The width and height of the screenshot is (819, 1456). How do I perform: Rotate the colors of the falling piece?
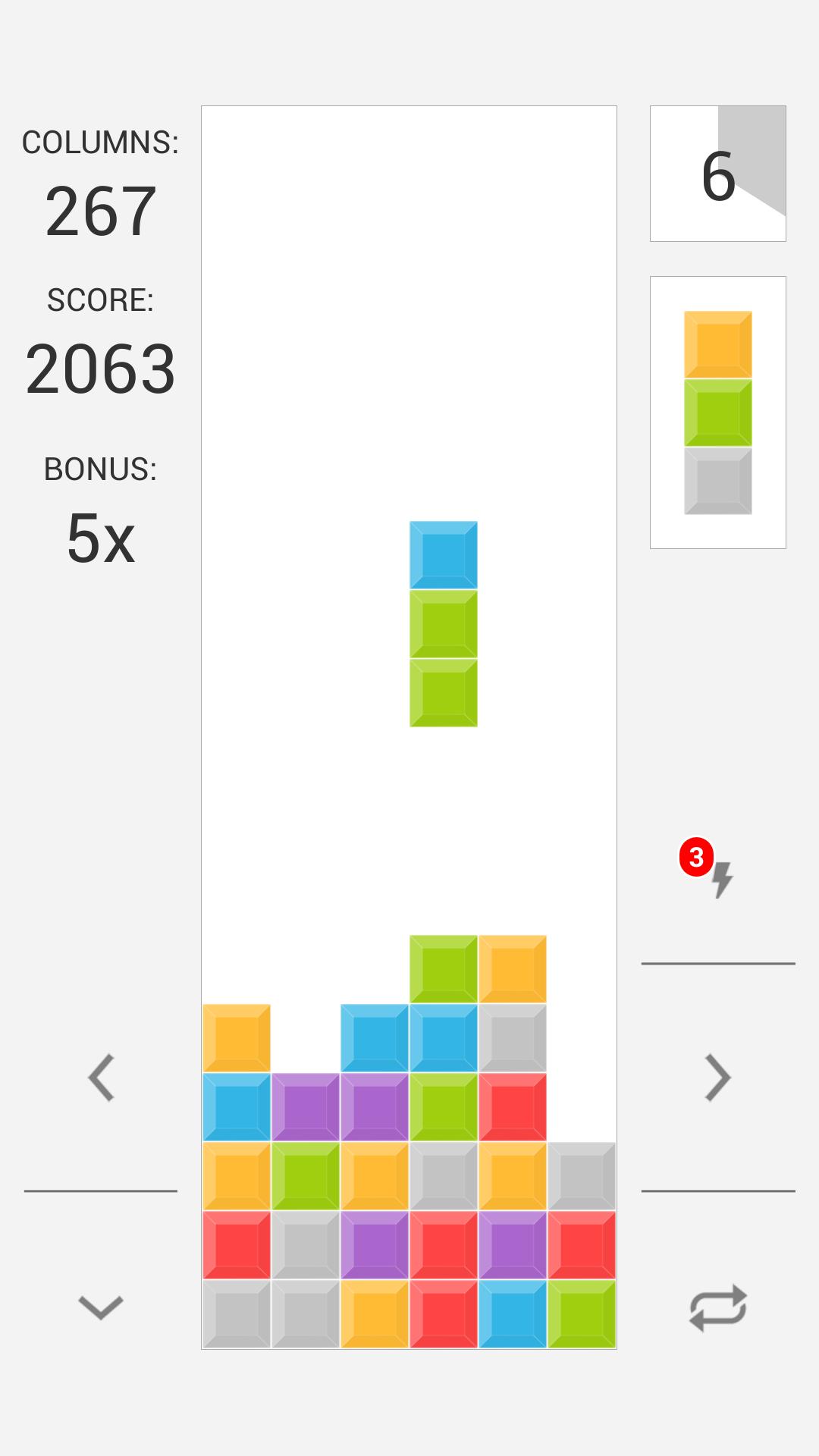coord(717,1307)
